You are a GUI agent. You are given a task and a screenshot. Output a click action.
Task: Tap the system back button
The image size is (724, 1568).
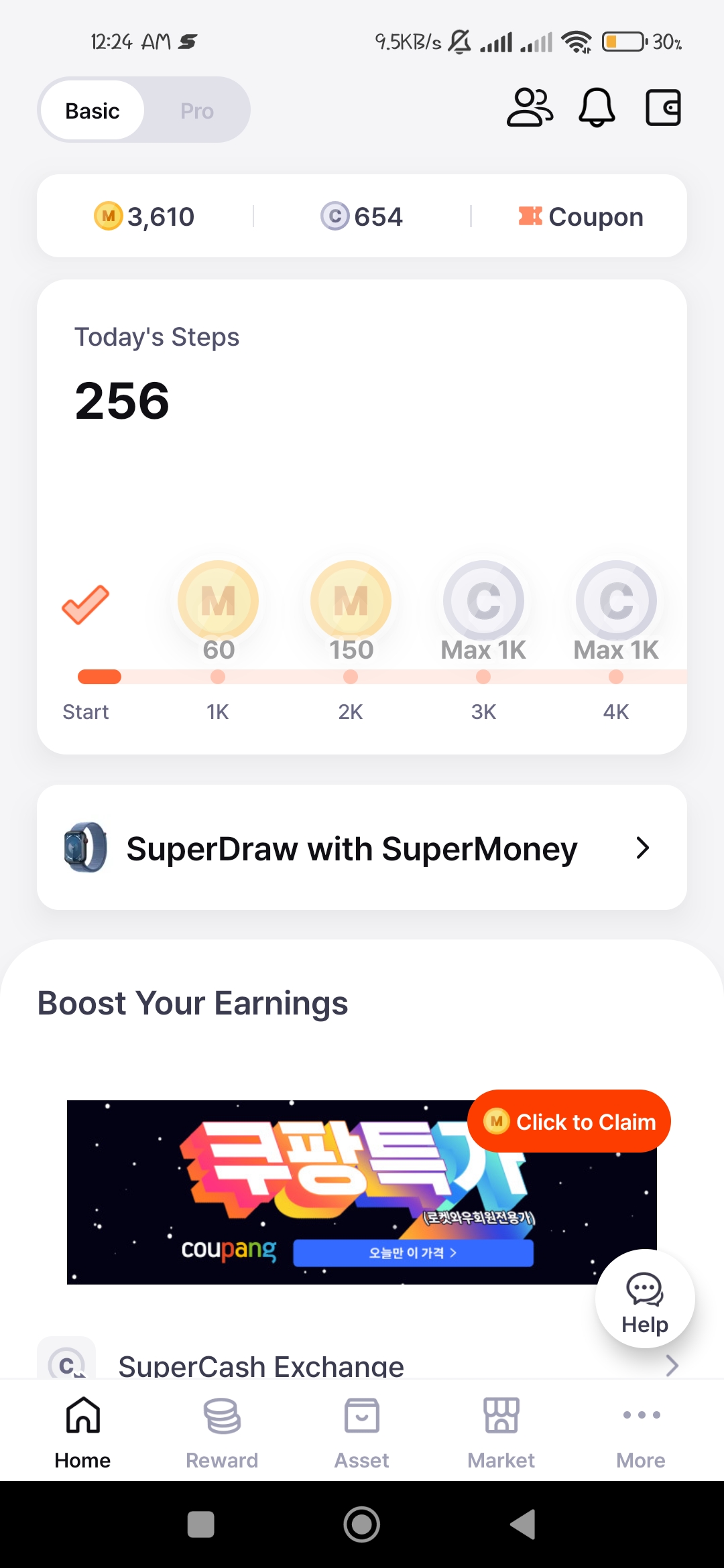point(523,1524)
